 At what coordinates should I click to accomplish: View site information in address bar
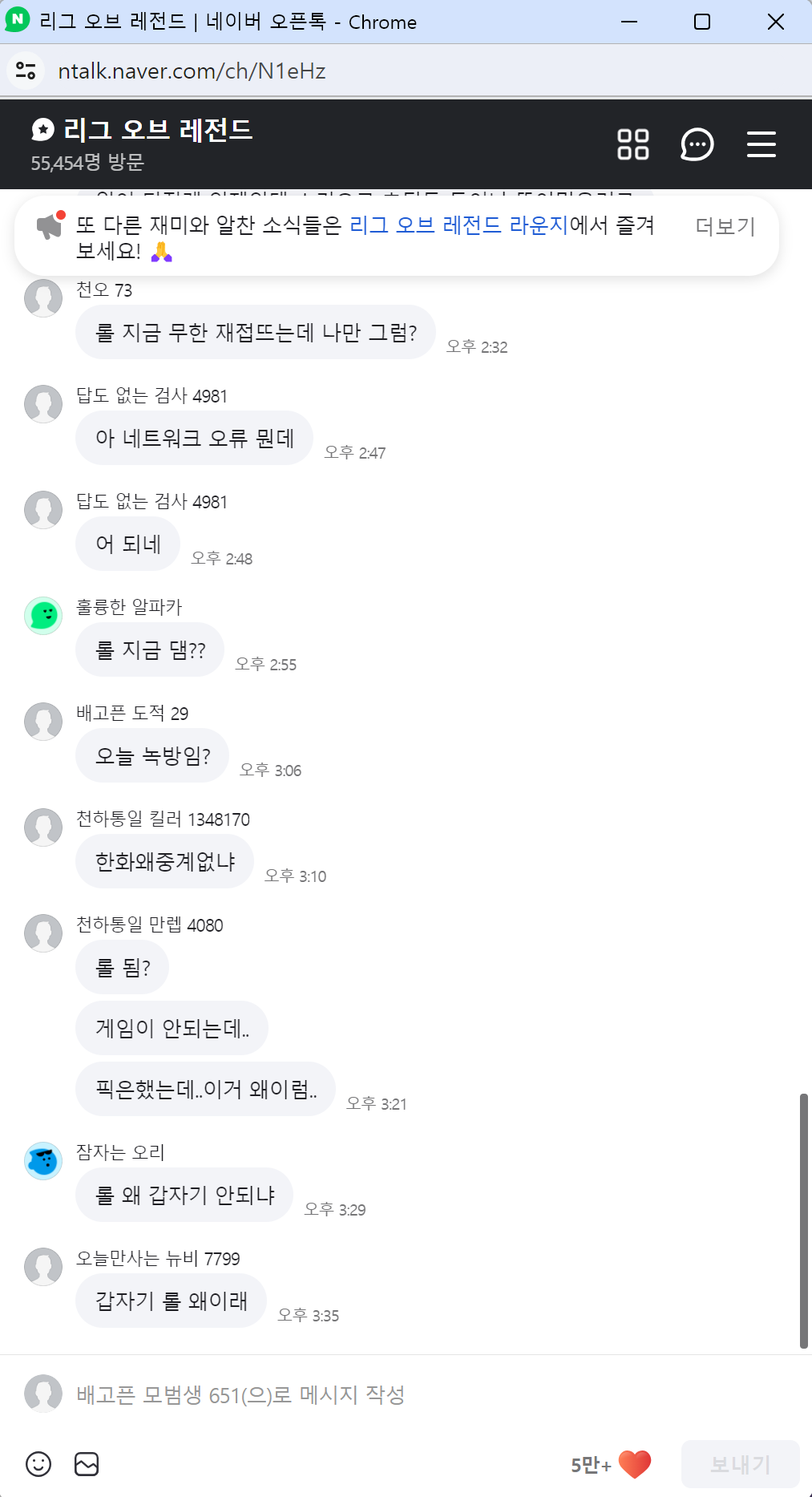pyautogui.click(x=26, y=71)
